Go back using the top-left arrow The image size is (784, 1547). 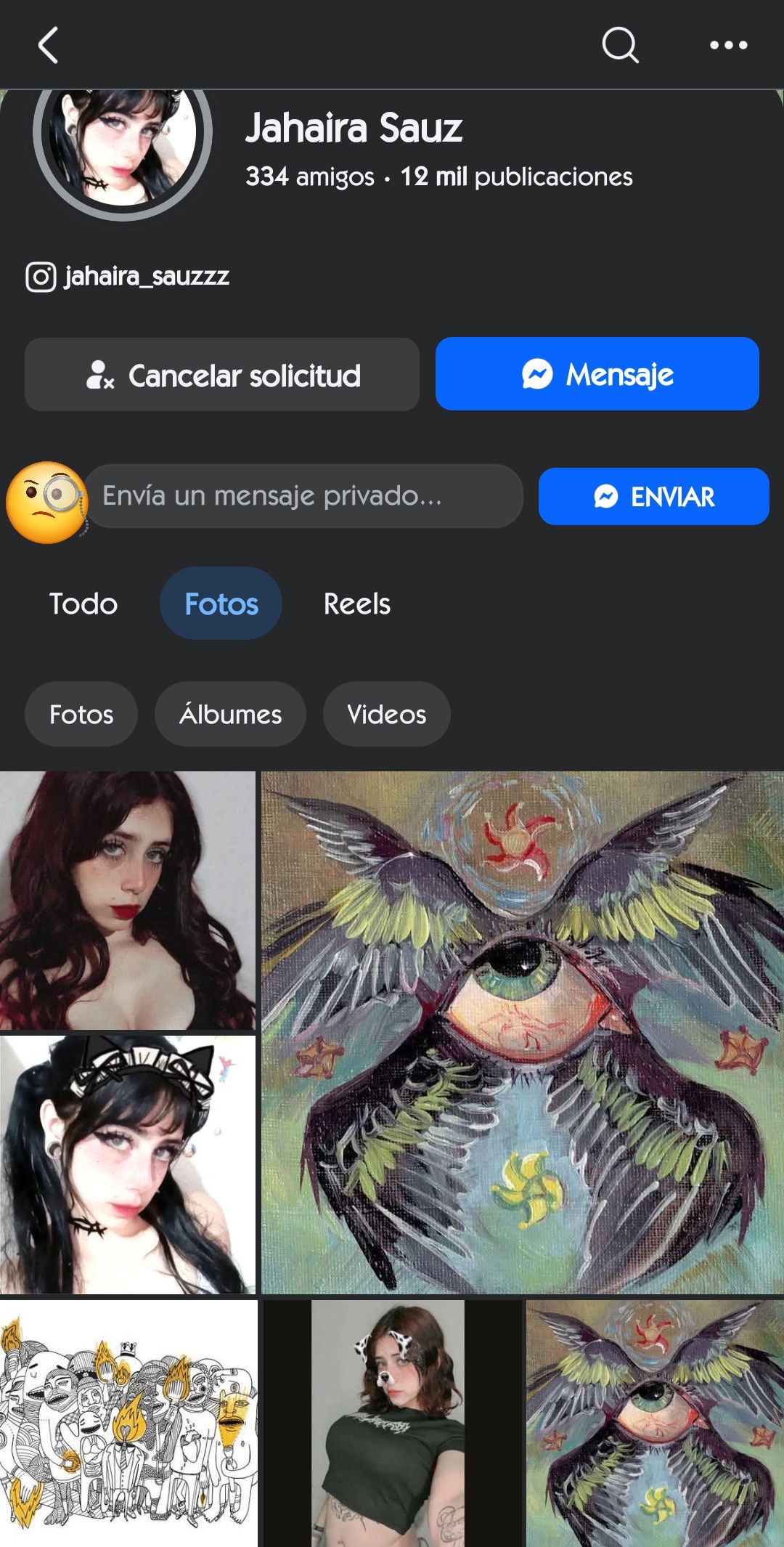pos(48,45)
